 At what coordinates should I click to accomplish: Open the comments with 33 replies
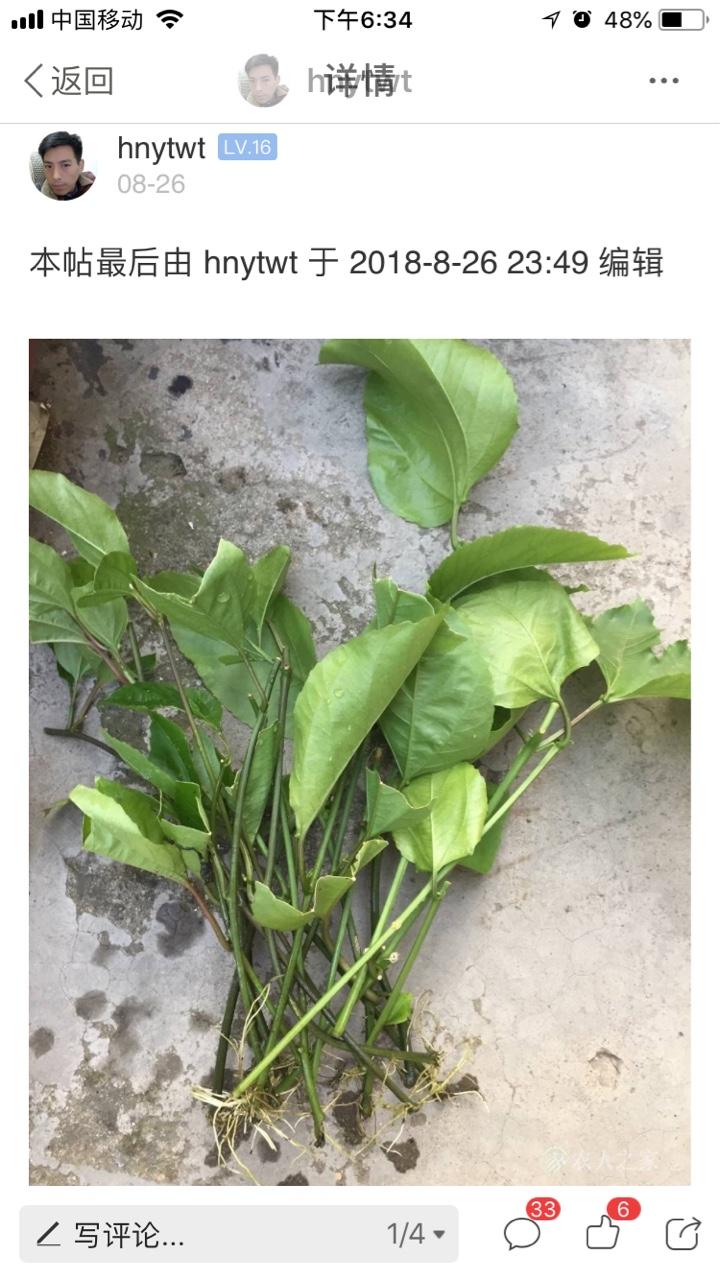click(523, 1232)
